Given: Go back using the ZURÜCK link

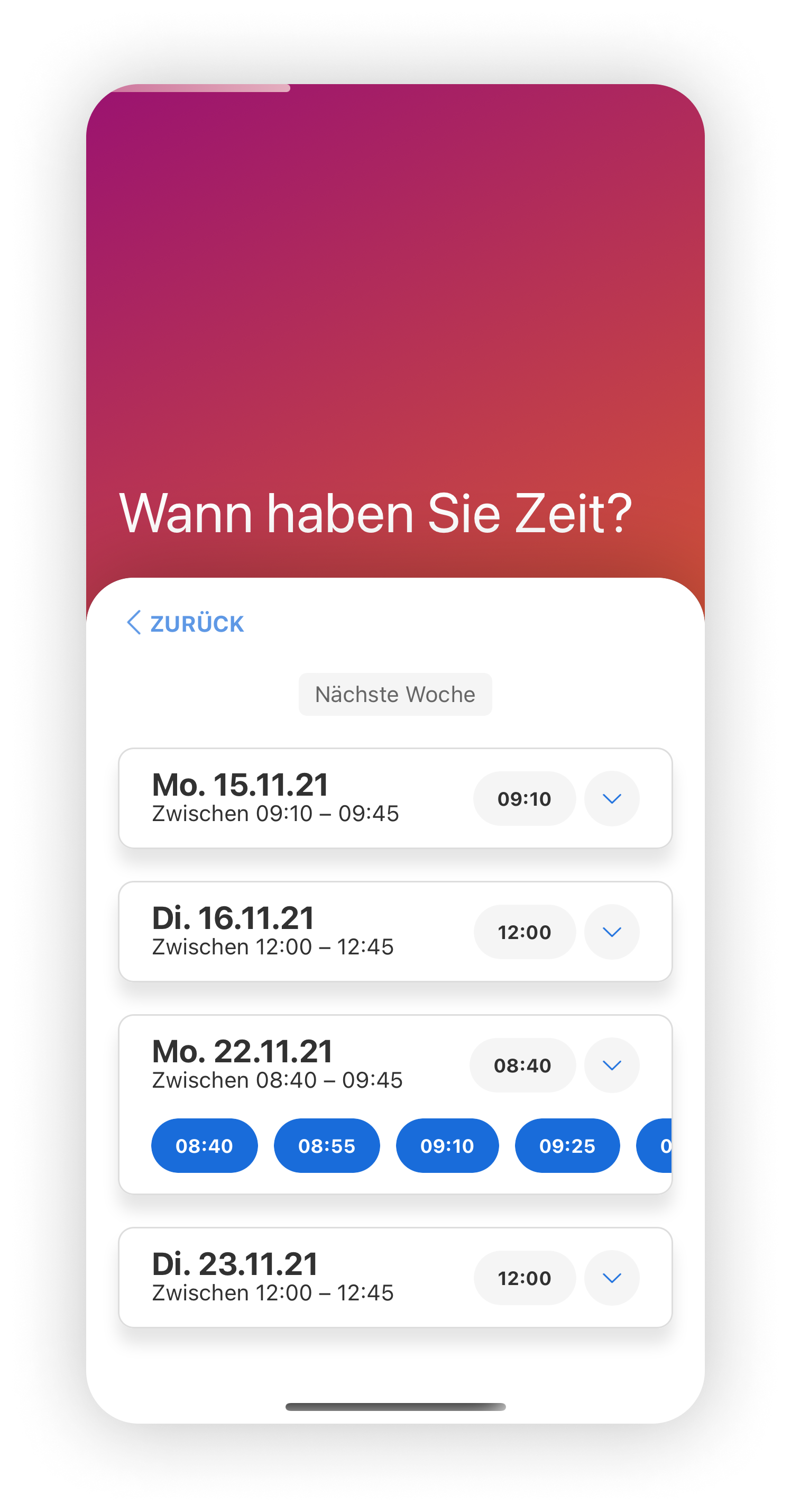Looking at the screenshot, I should (197, 623).
